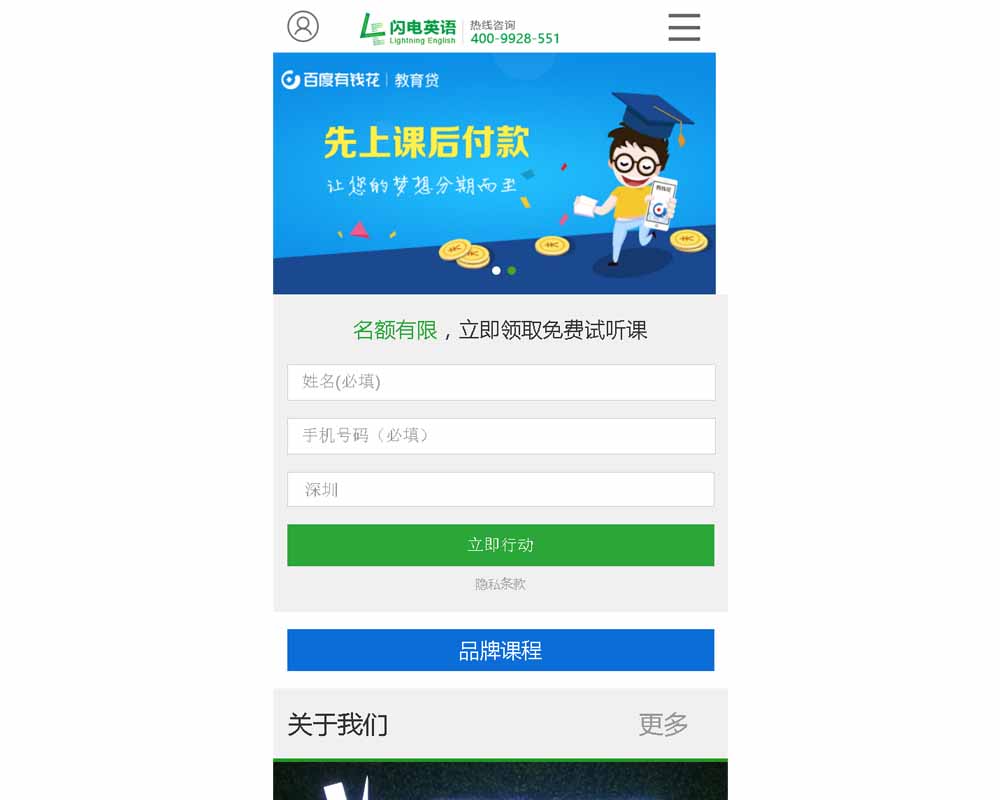Tap 更多 next to 关于我们
The width and height of the screenshot is (1000, 800).
point(663,724)
